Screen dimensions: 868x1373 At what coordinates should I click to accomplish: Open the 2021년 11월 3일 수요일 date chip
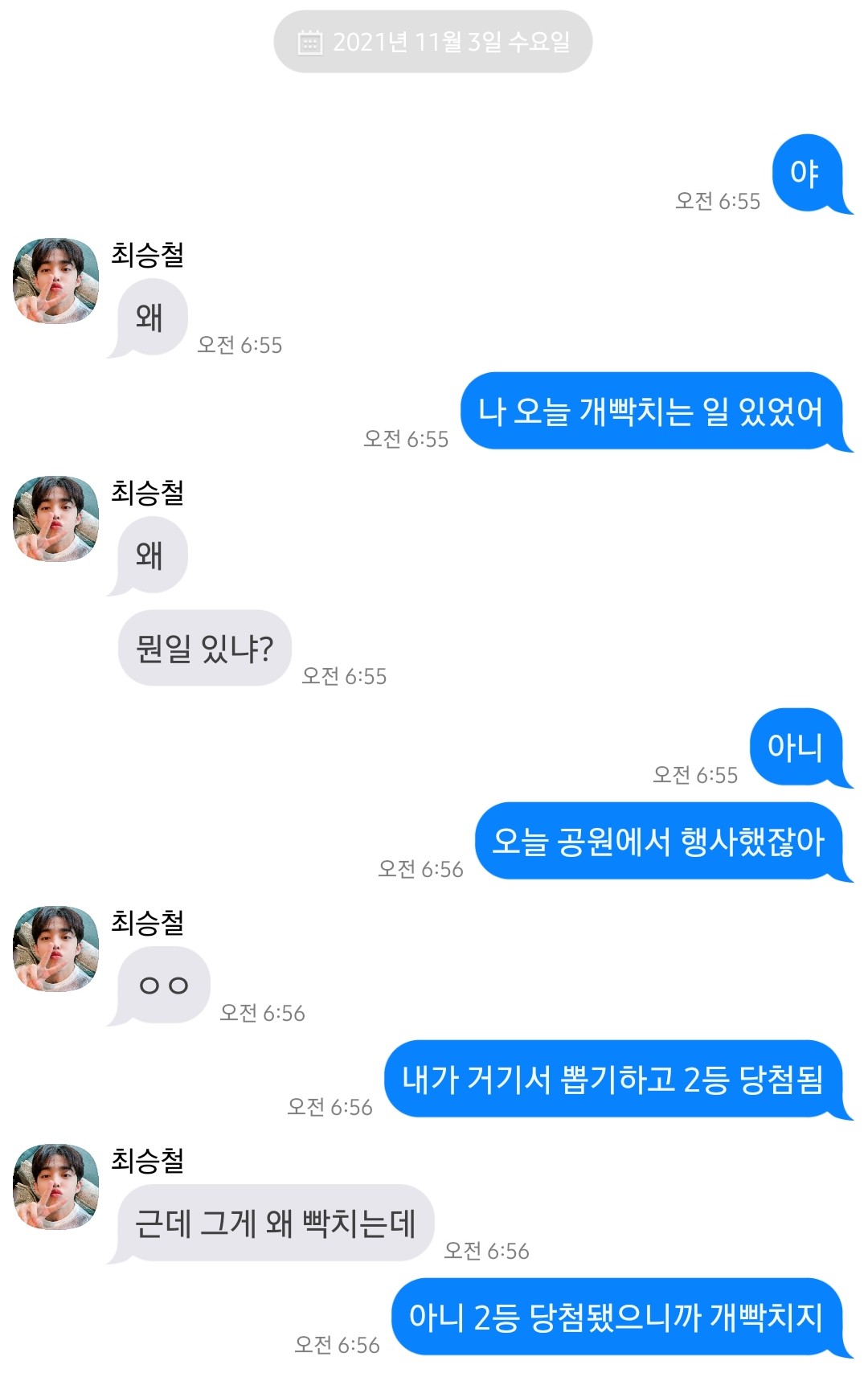coord(433,42)
